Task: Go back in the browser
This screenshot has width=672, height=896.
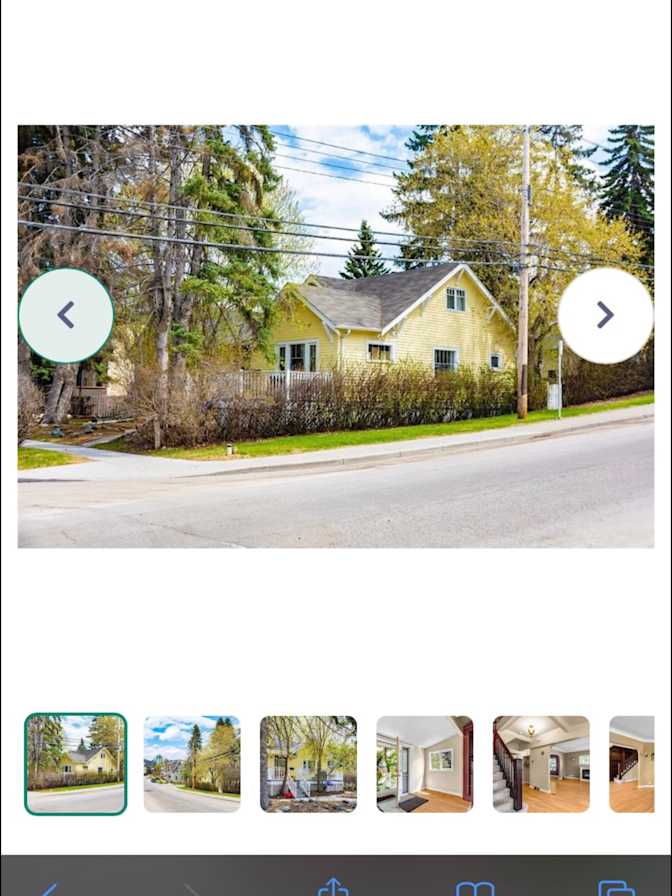Action: 48,889
